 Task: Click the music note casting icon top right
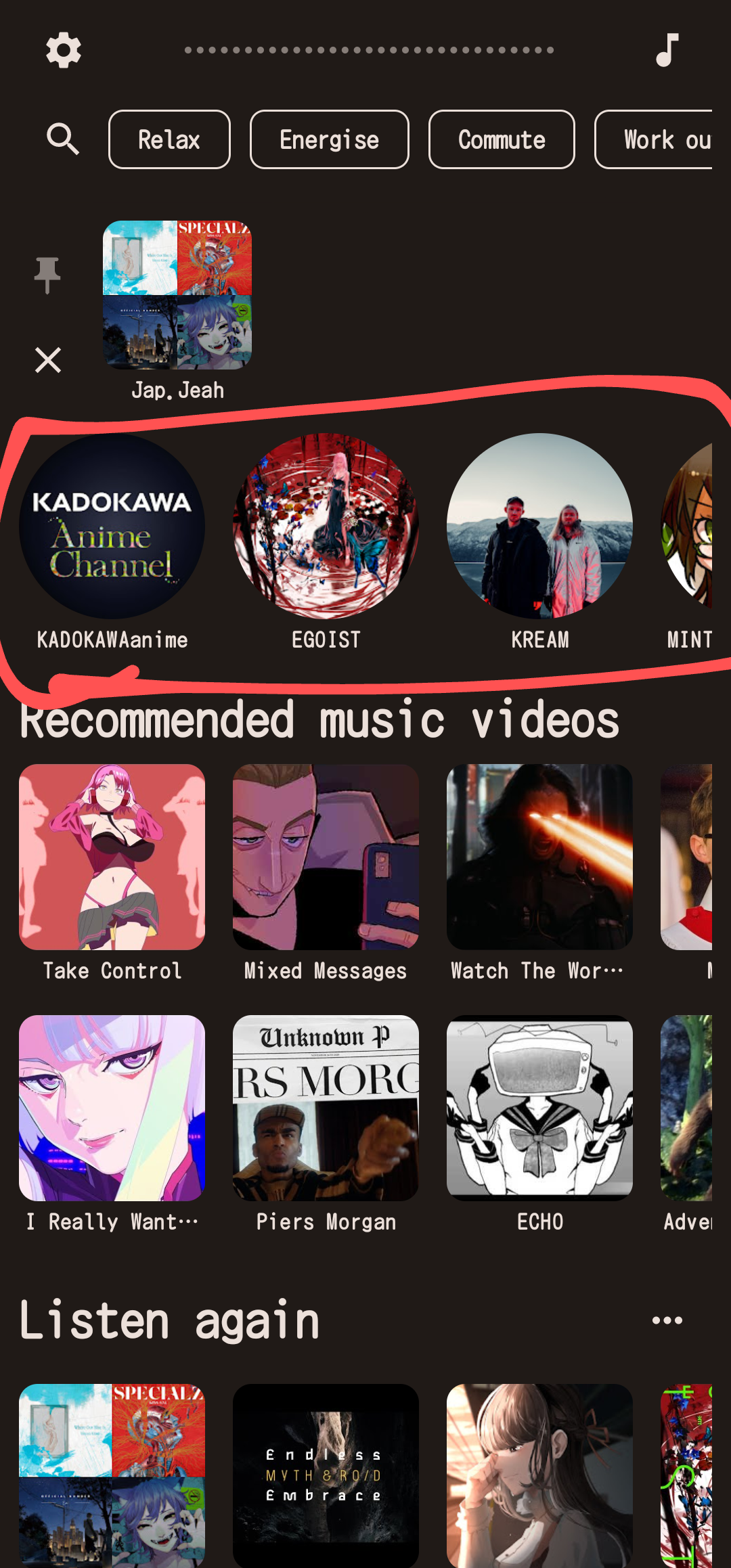pos(667,50)
